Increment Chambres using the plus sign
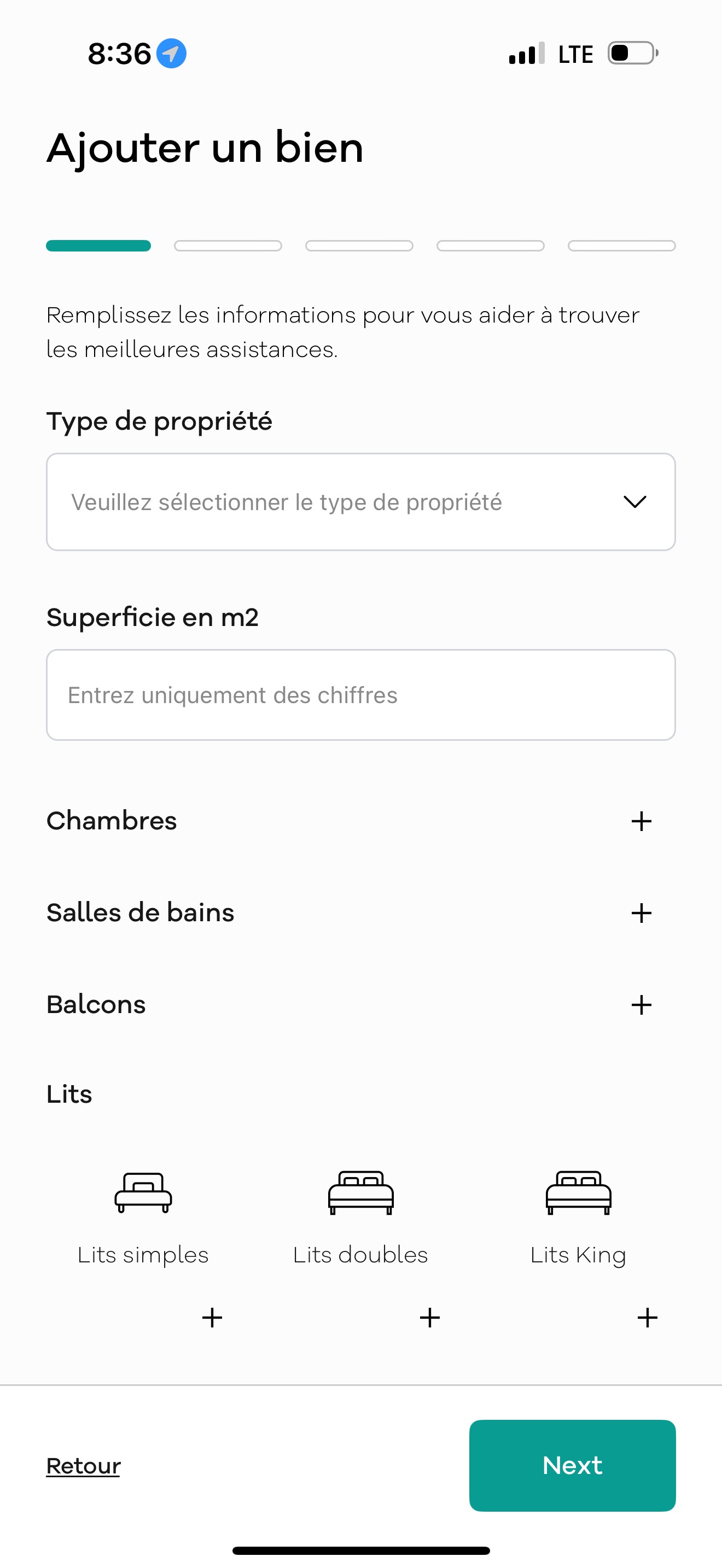 [641, 821]
